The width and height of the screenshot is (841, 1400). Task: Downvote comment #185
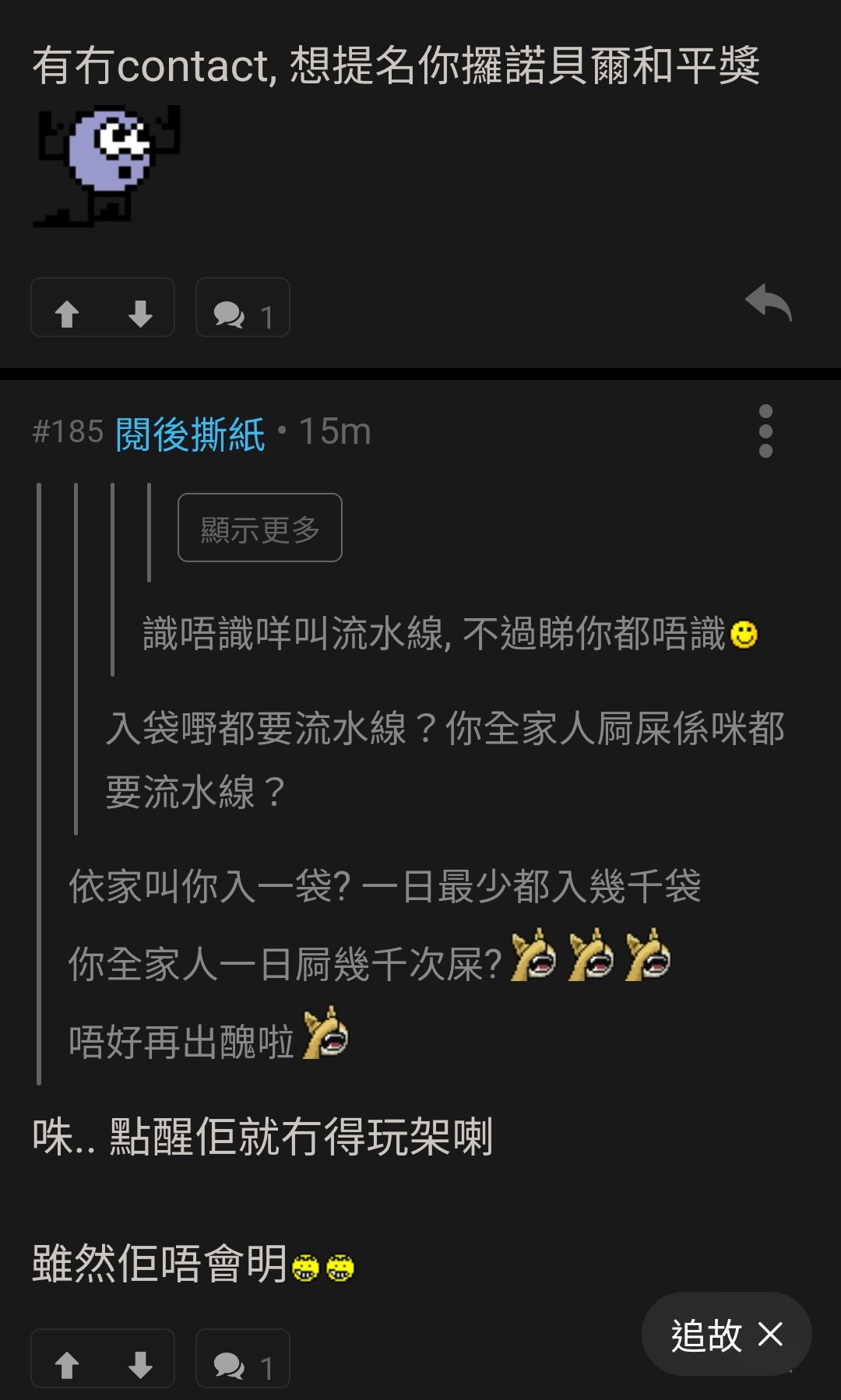pos(140,1364)
